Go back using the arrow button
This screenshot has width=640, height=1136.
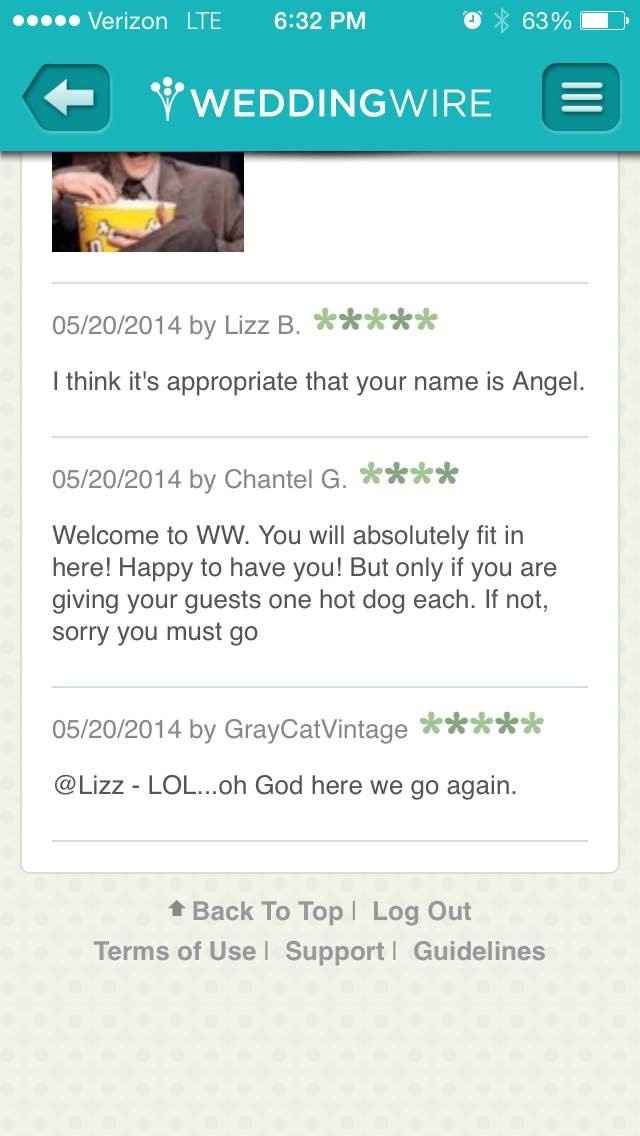pos(66,98)
